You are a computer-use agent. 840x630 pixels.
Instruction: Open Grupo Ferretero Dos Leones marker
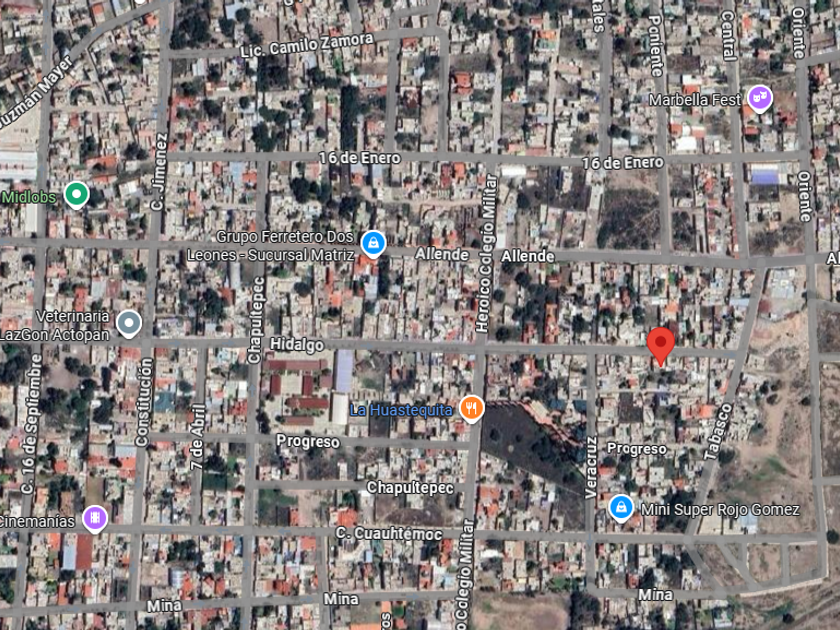[x=373, y=242]
